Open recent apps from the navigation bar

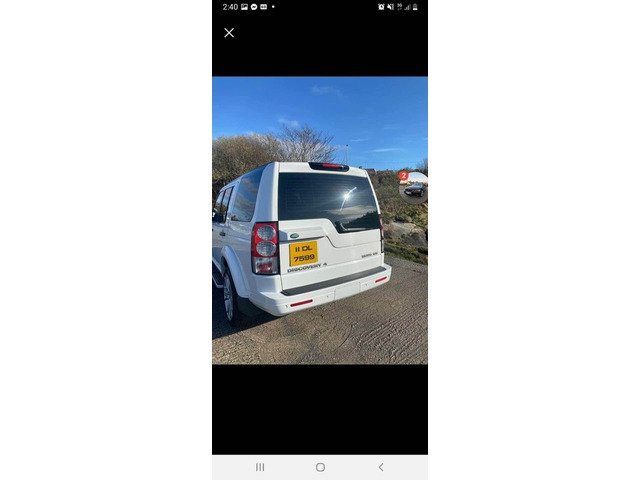[260, 467]
